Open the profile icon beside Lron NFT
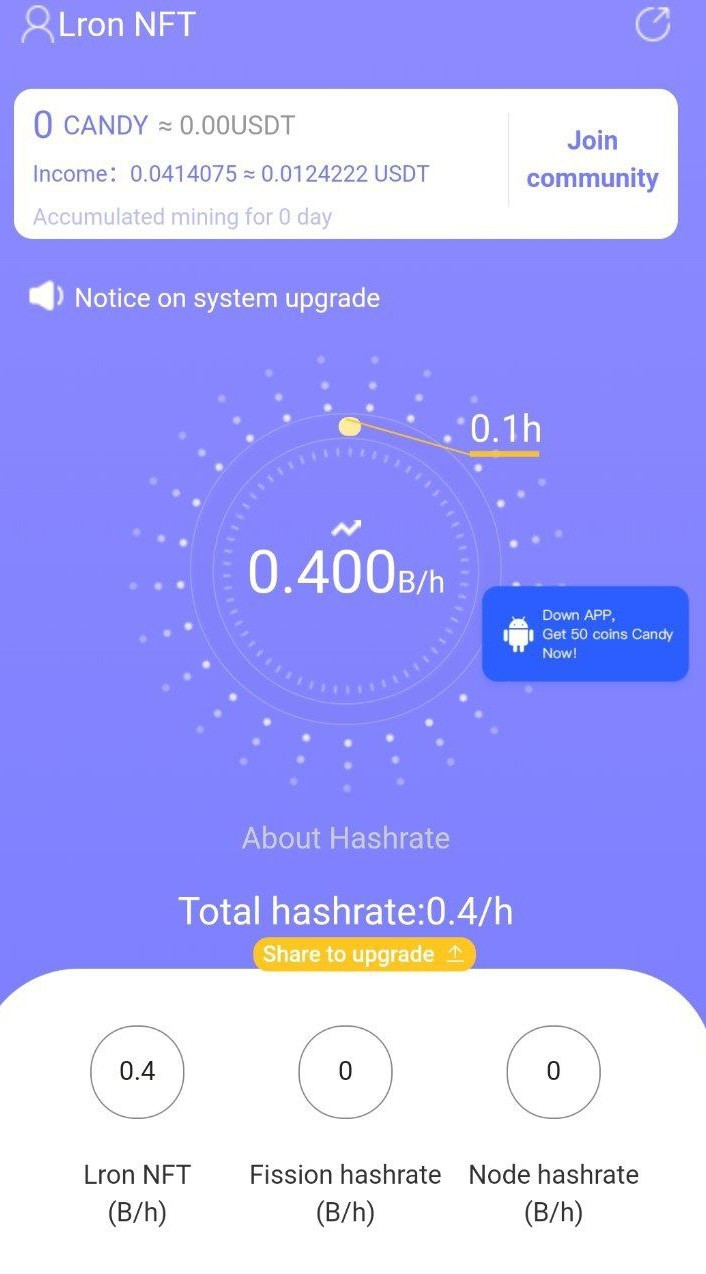 click(x=38, y=25)
